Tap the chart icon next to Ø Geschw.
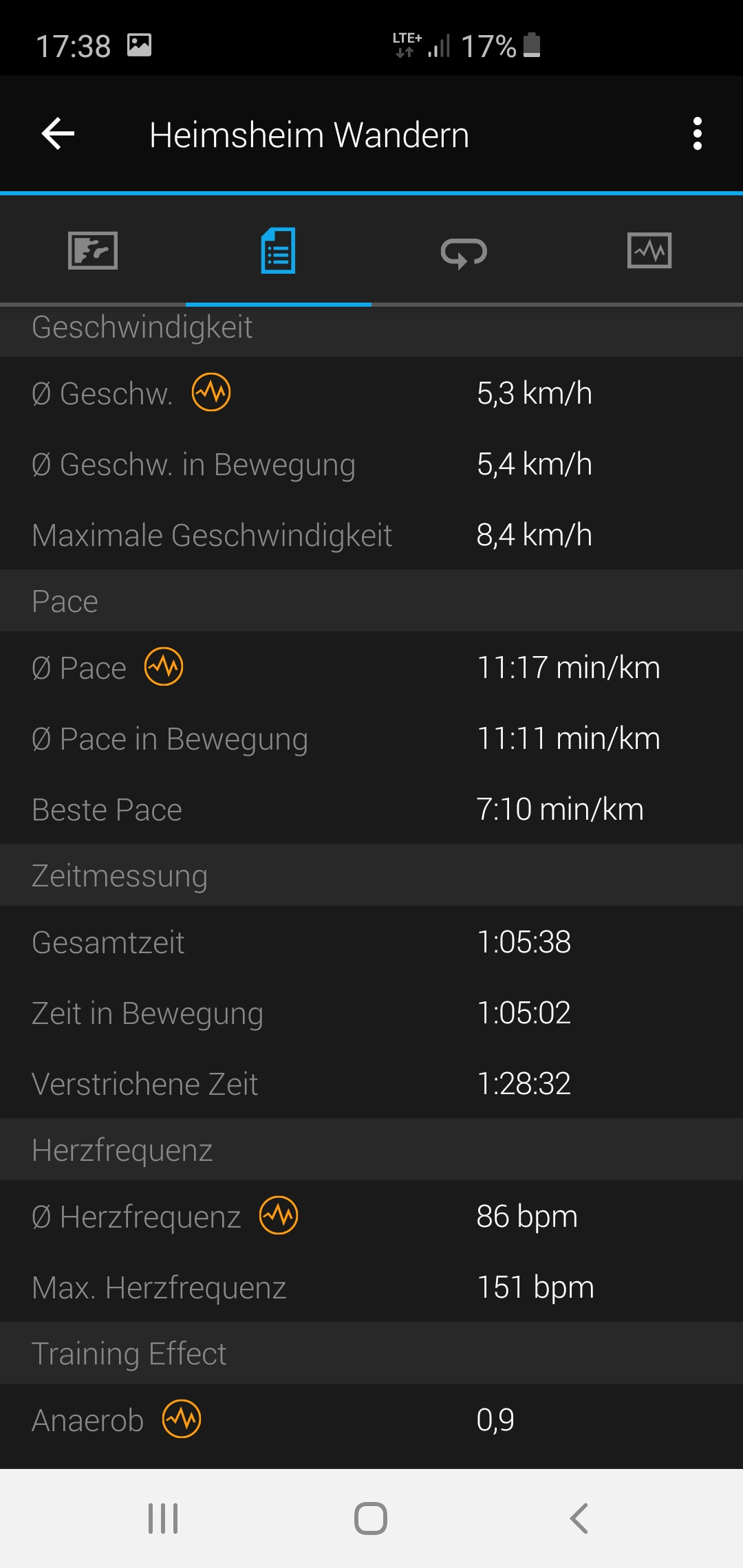Image resolution: width=743 pixels, height=1568 pixels. (211, 393)
